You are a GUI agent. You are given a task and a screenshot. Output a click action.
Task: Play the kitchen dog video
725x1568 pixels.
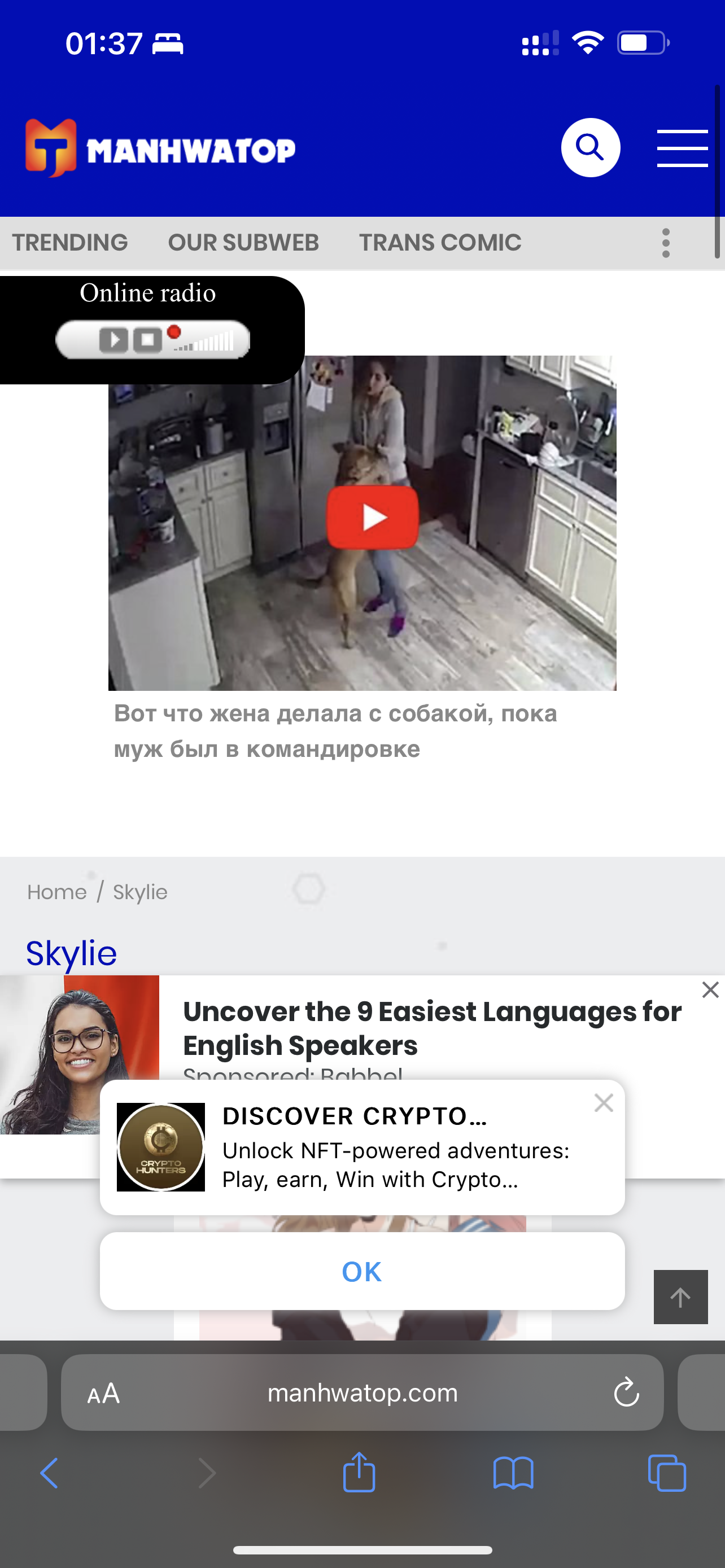[x=372, y=518]
